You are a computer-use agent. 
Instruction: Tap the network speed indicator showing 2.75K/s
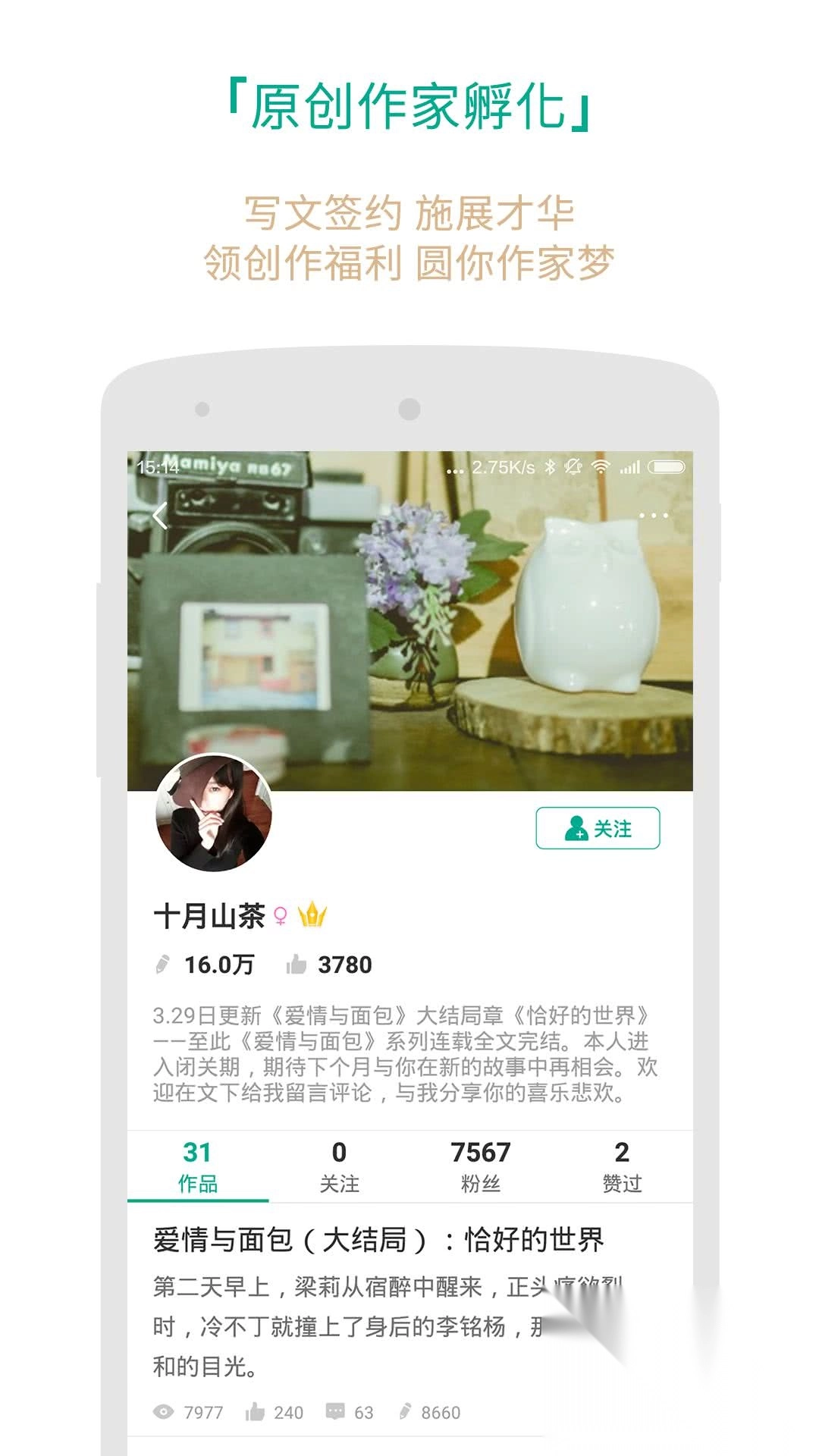tap(502, 469)
